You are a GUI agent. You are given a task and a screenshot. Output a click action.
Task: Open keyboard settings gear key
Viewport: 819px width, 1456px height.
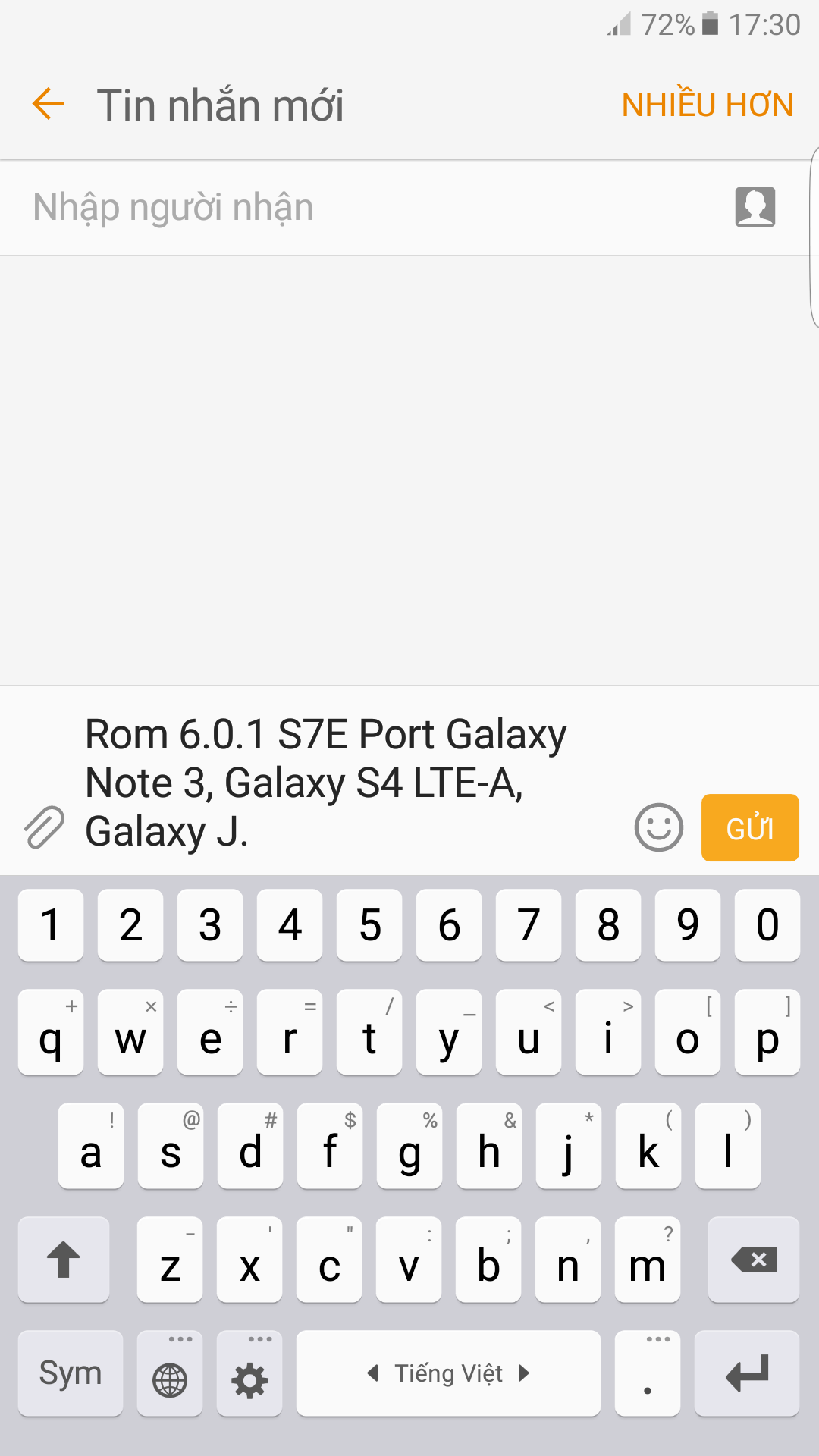pos(249,1373)
